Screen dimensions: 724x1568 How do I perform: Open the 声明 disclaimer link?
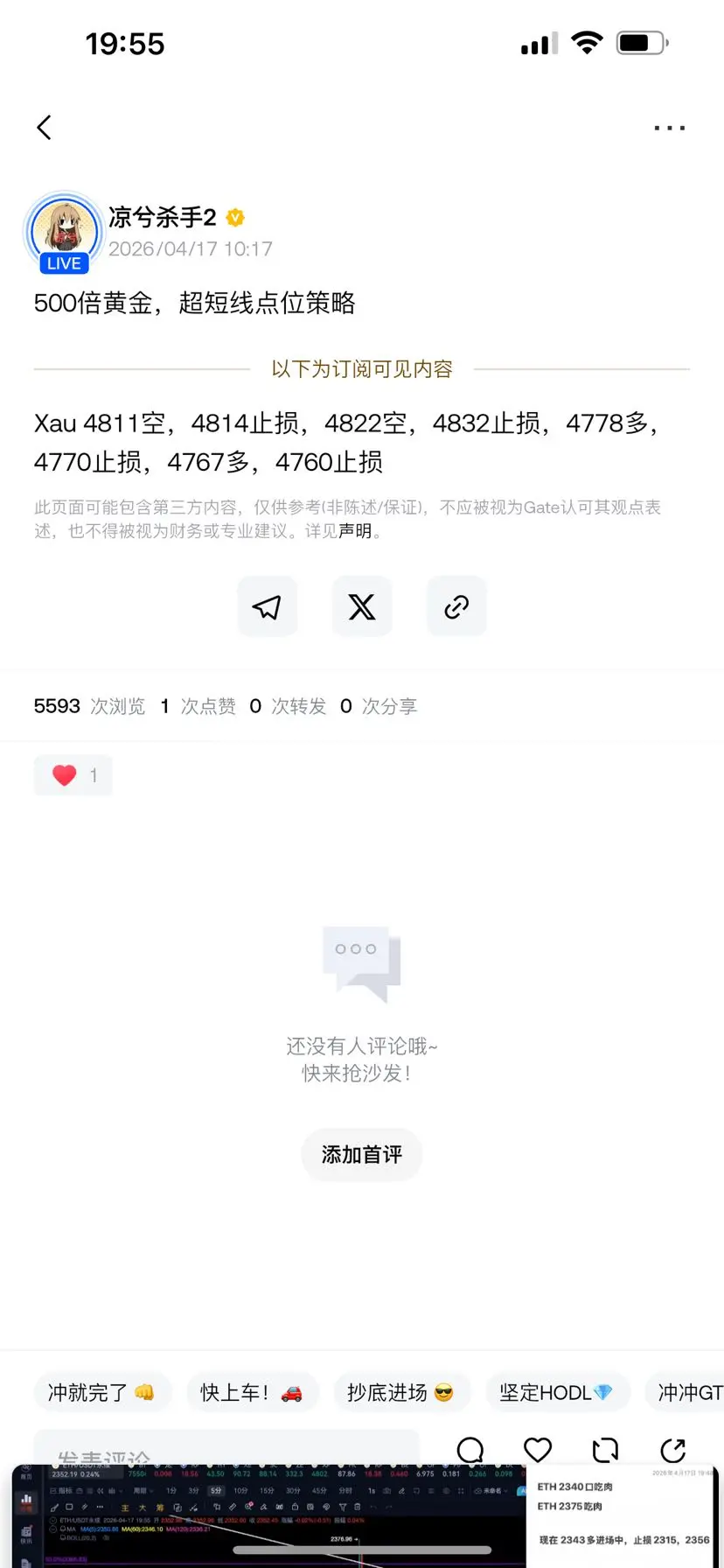point(354,530)
